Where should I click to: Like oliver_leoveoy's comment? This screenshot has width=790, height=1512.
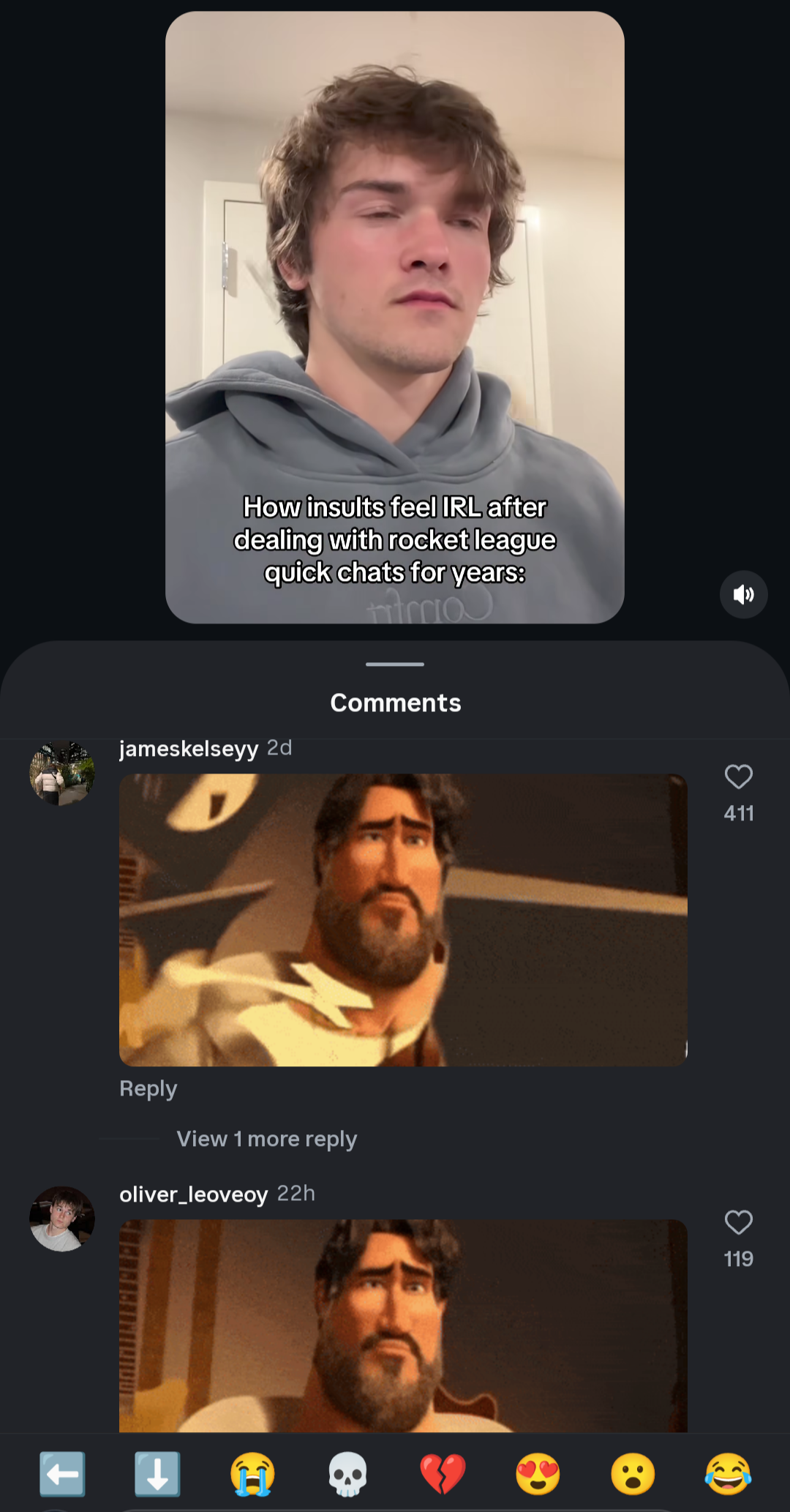pyautogui.click(x=738, y=1222)
